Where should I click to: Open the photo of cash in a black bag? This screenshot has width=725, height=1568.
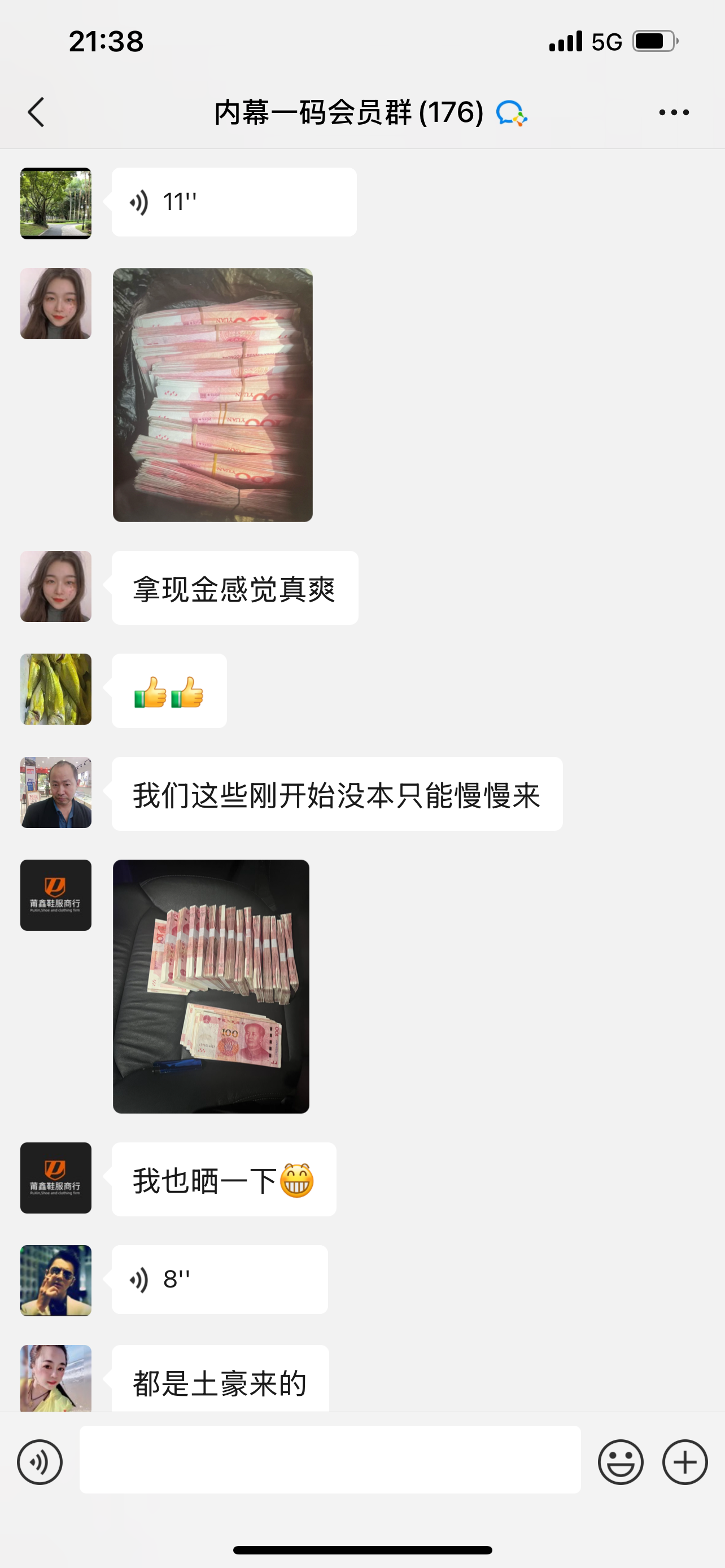(212, 395)
